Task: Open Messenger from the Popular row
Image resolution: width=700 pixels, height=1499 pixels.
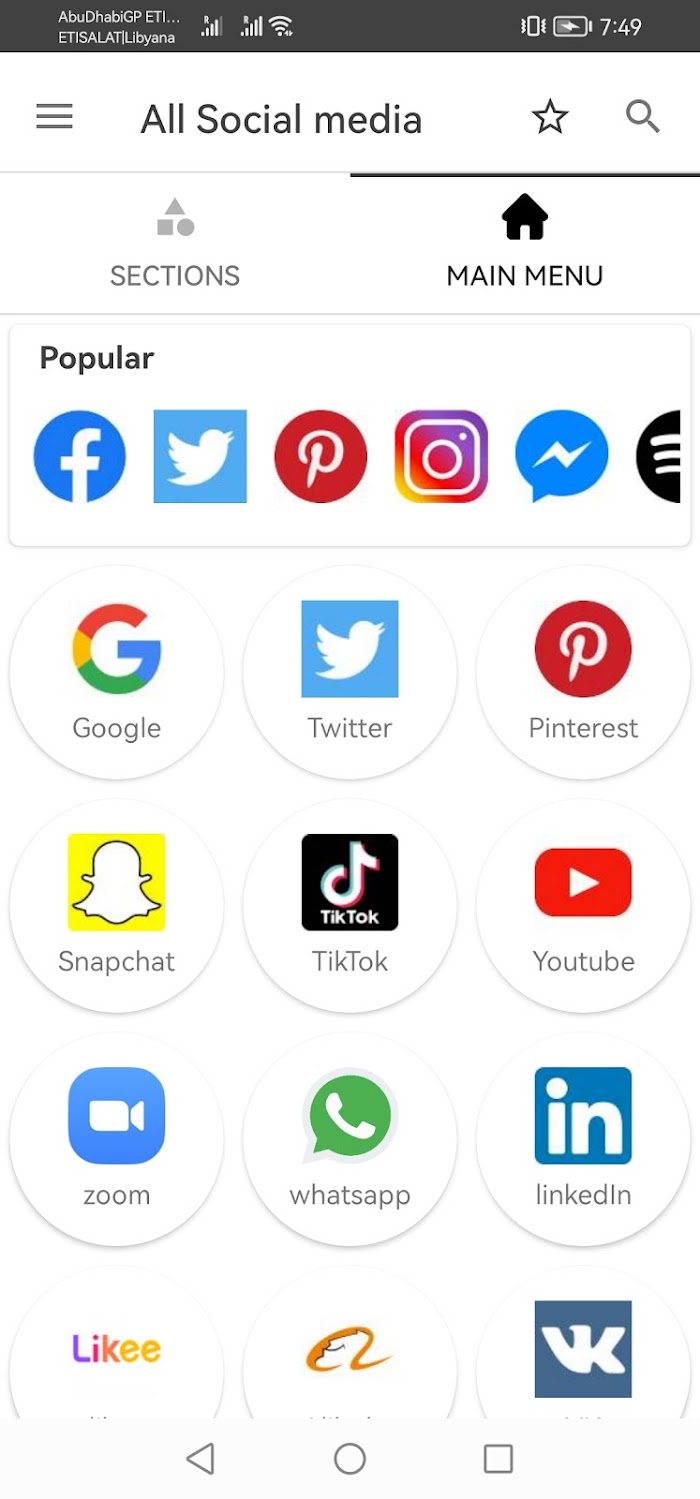Action: [562, 456]
